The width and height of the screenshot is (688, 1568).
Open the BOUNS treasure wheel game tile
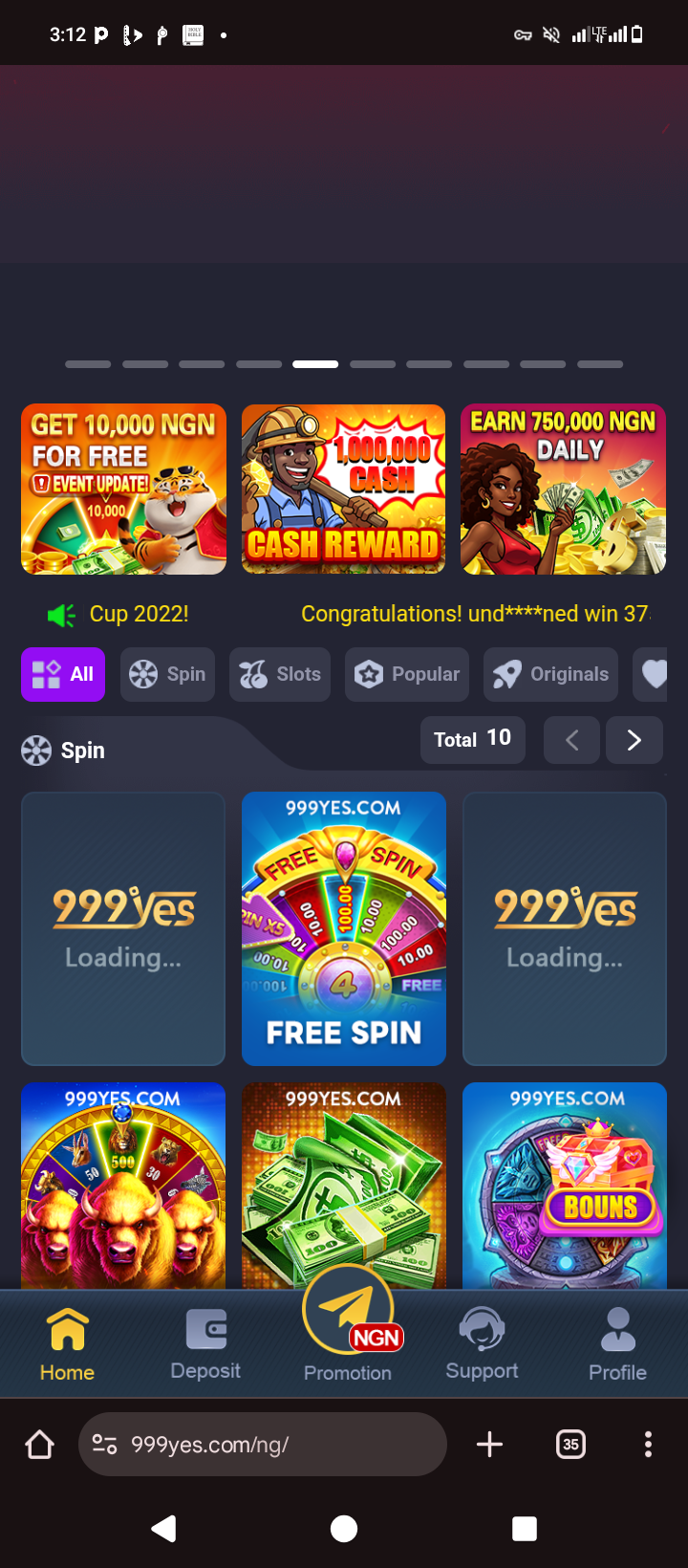(564, 1186)
